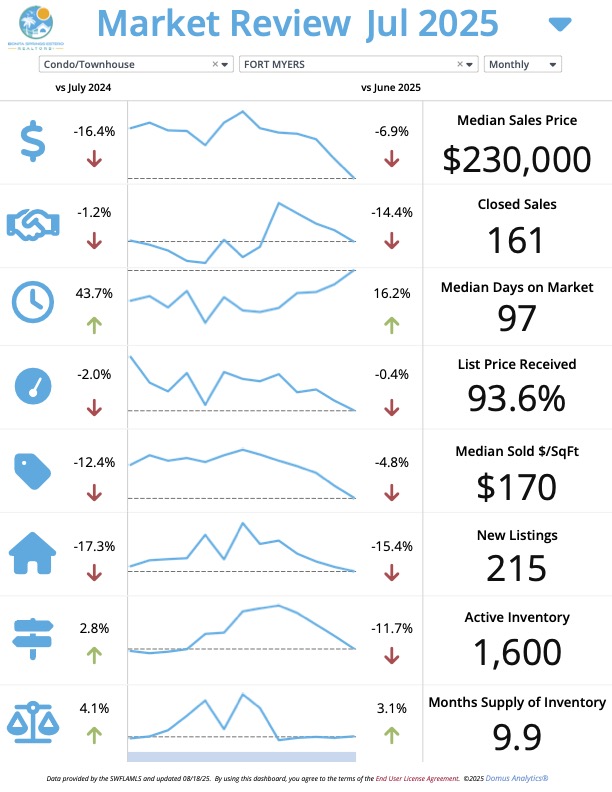Visit the Domus Analytics link
The height and width of the screenshot is (792, 612).
(x=522, y=777)
